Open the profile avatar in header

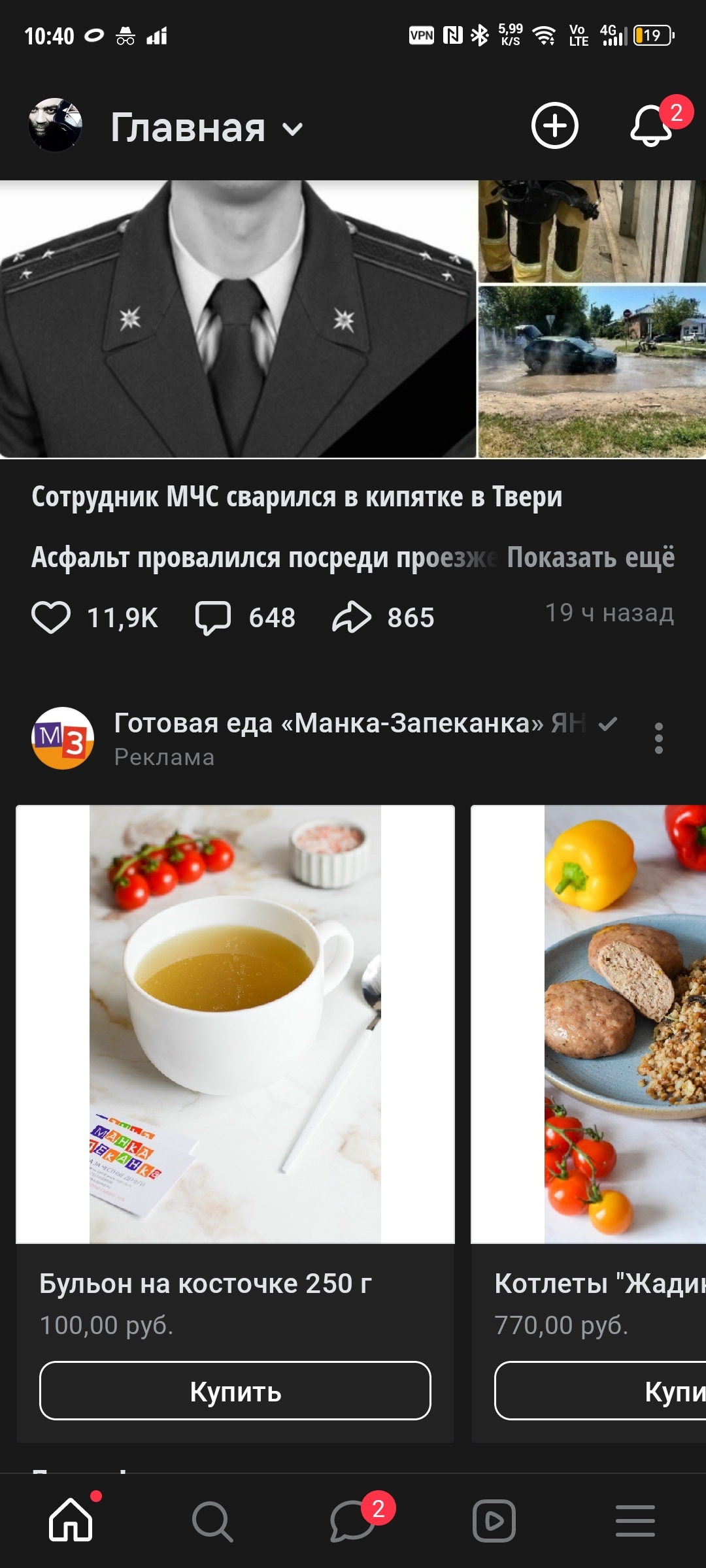click(x=55, y=125)
